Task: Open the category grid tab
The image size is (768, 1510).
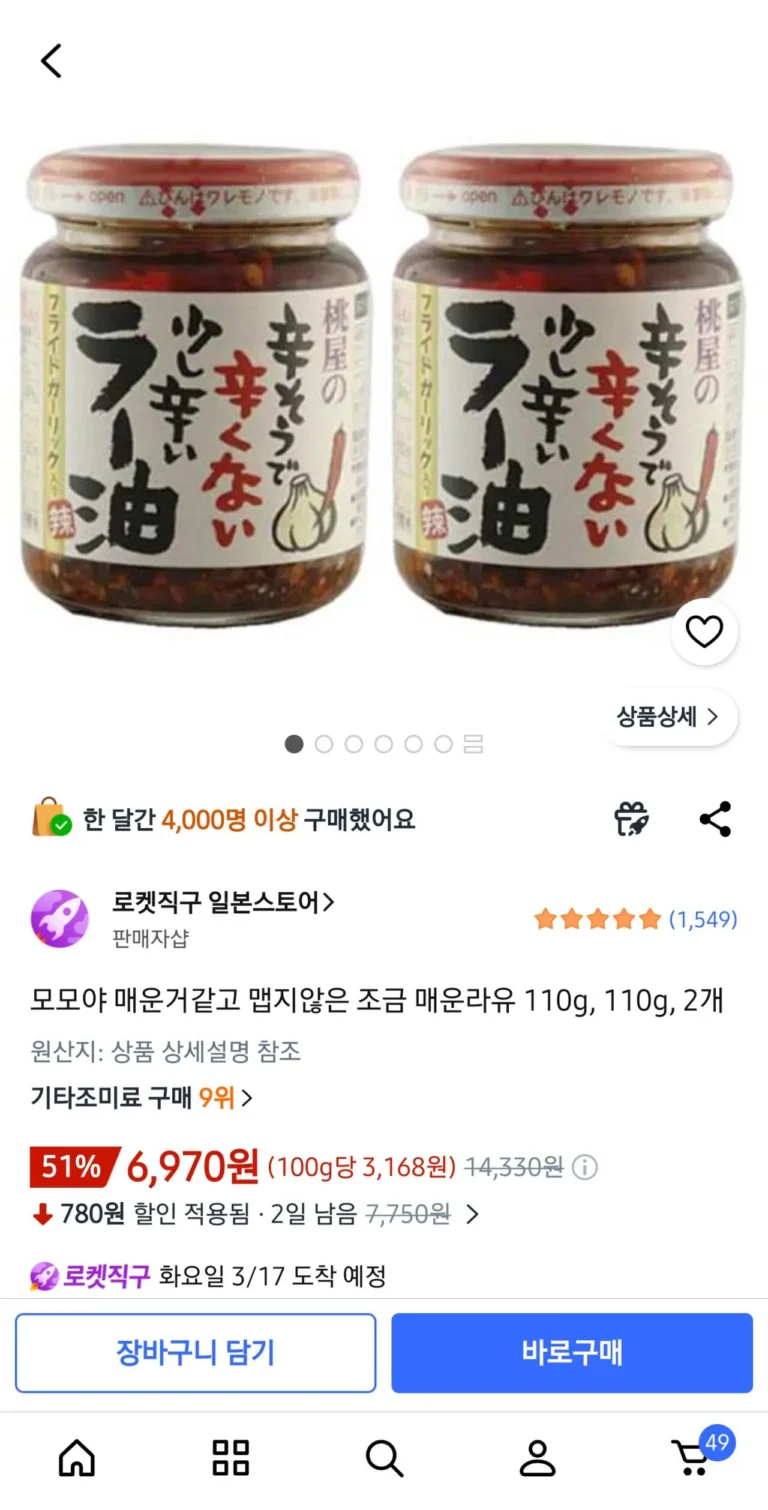Action: 231,1458
